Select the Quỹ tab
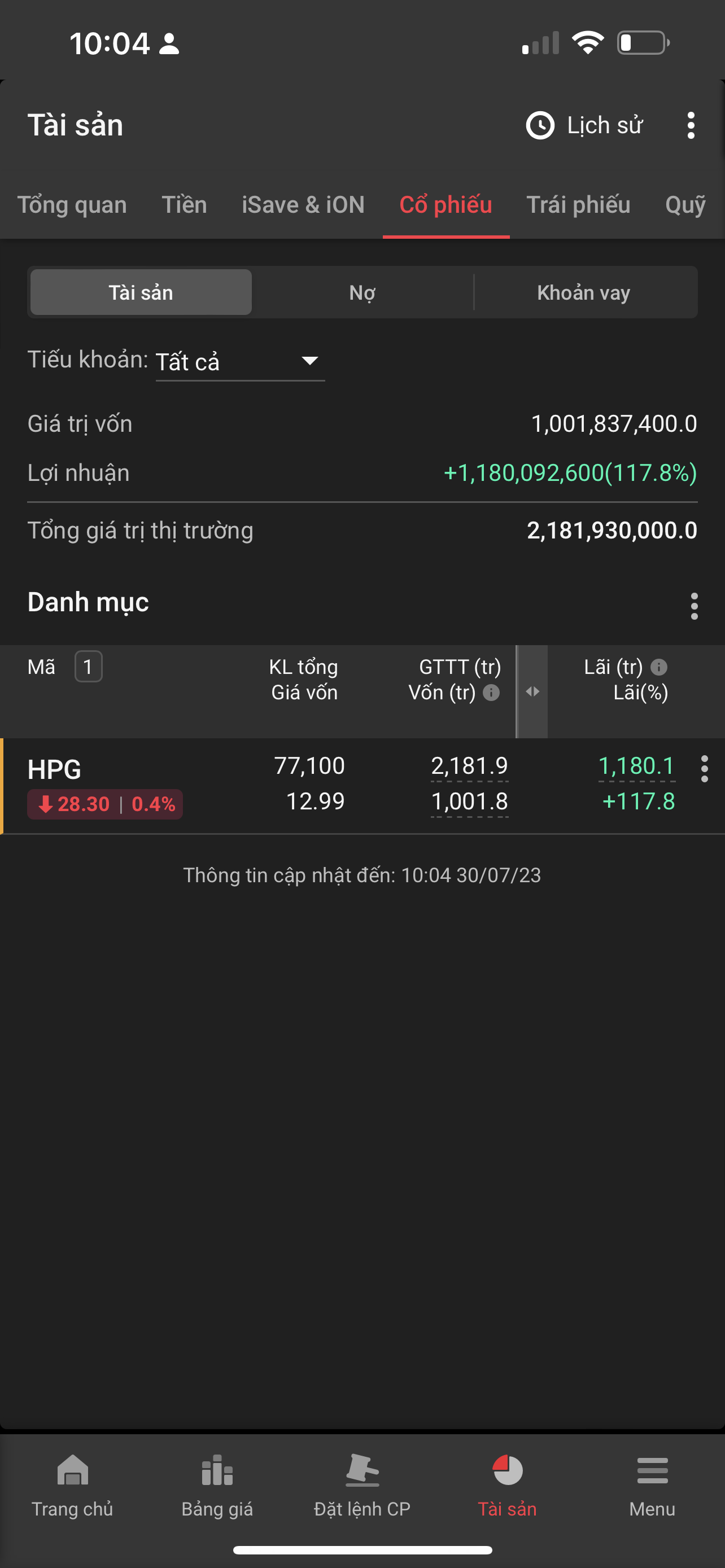The width and height of the screenshot is (725, 1568). pyautogui.click(x=685, y=204)
